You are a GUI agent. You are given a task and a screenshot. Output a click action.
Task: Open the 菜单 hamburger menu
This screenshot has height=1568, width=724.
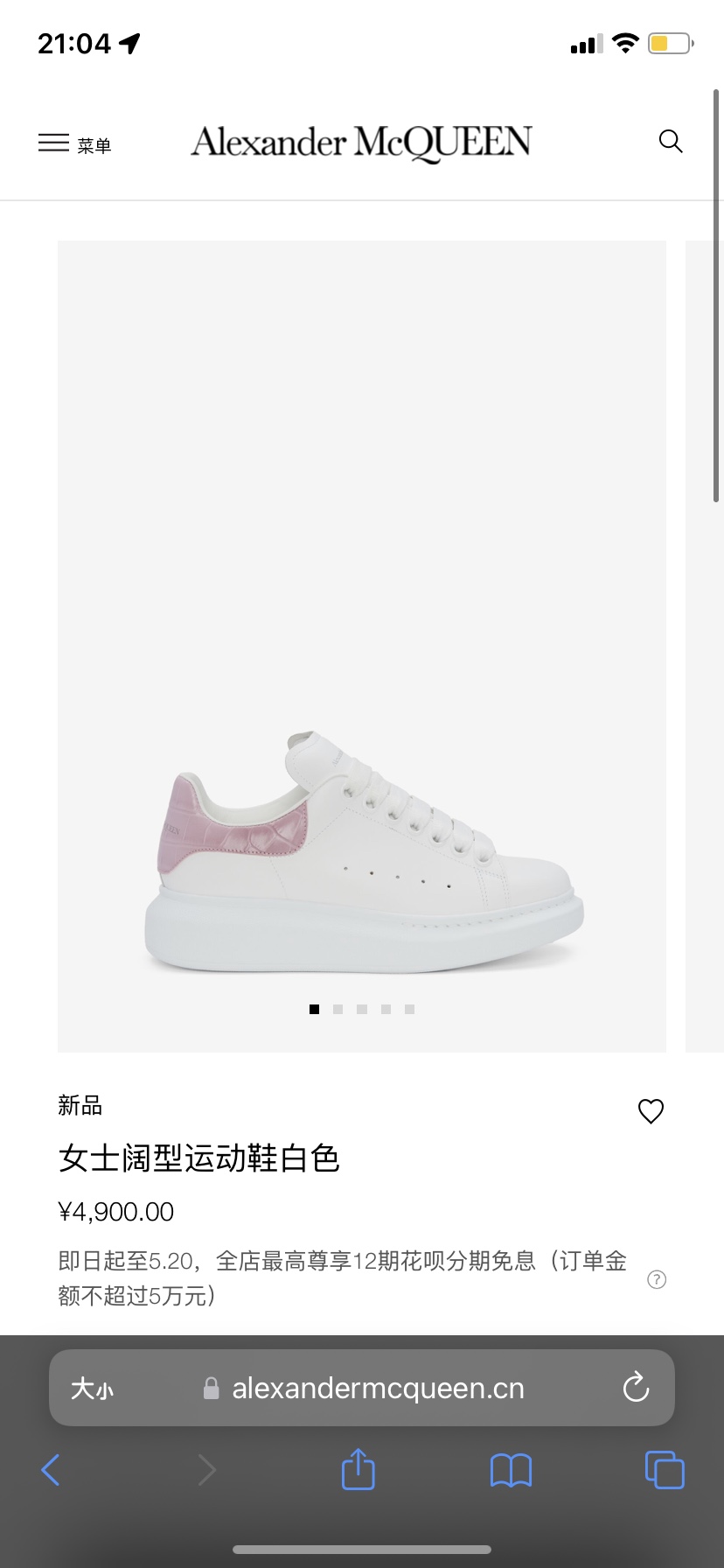(74, 143)
